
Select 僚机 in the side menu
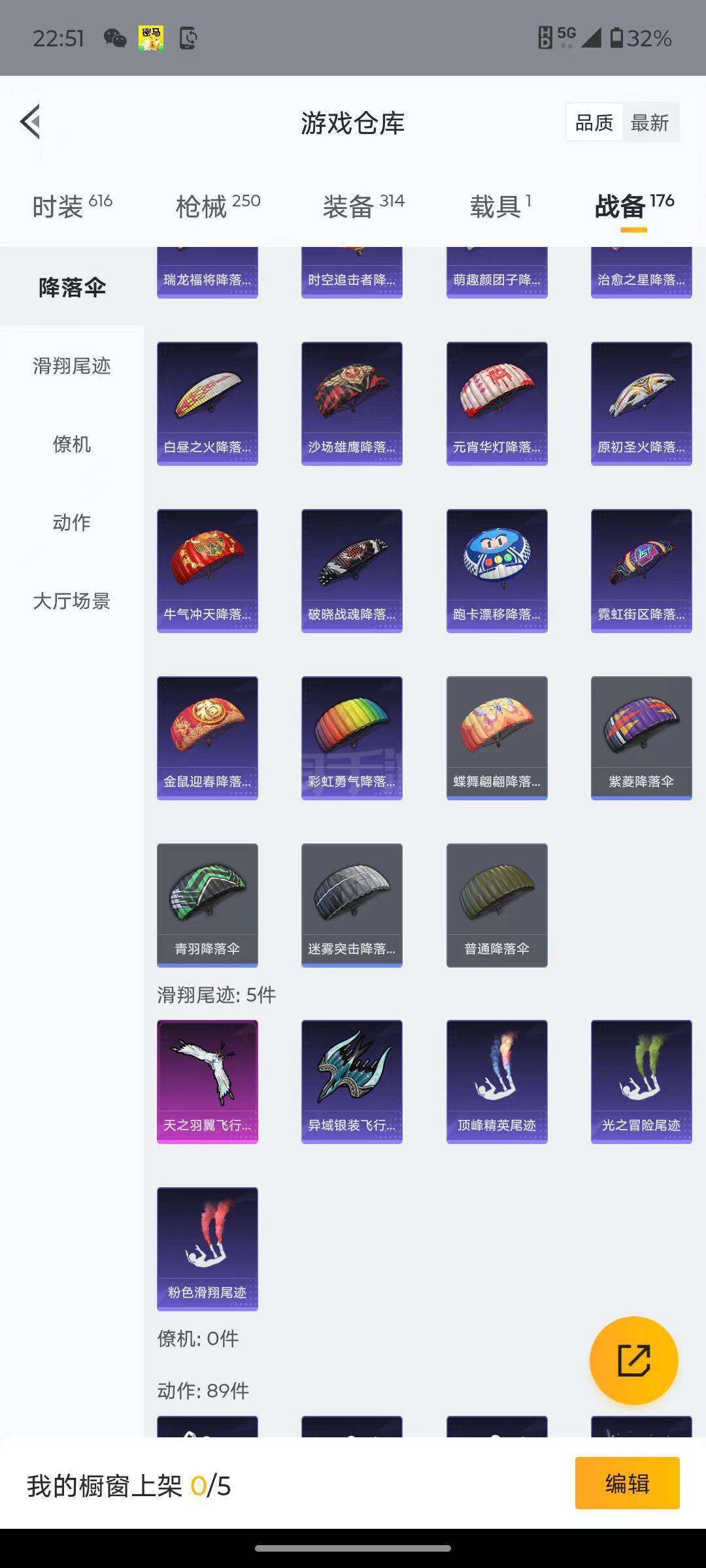tap(72, 444)
